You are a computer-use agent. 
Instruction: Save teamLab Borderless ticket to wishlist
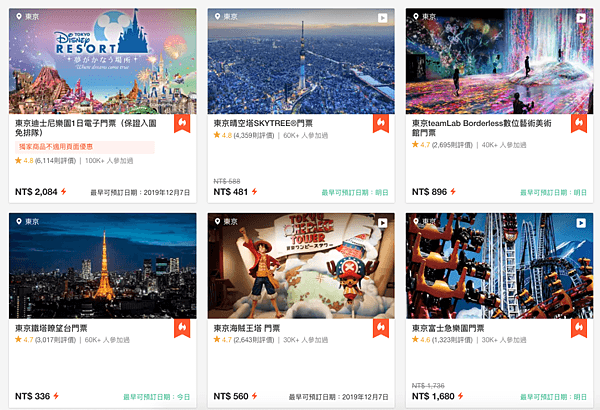pos(579,123)
